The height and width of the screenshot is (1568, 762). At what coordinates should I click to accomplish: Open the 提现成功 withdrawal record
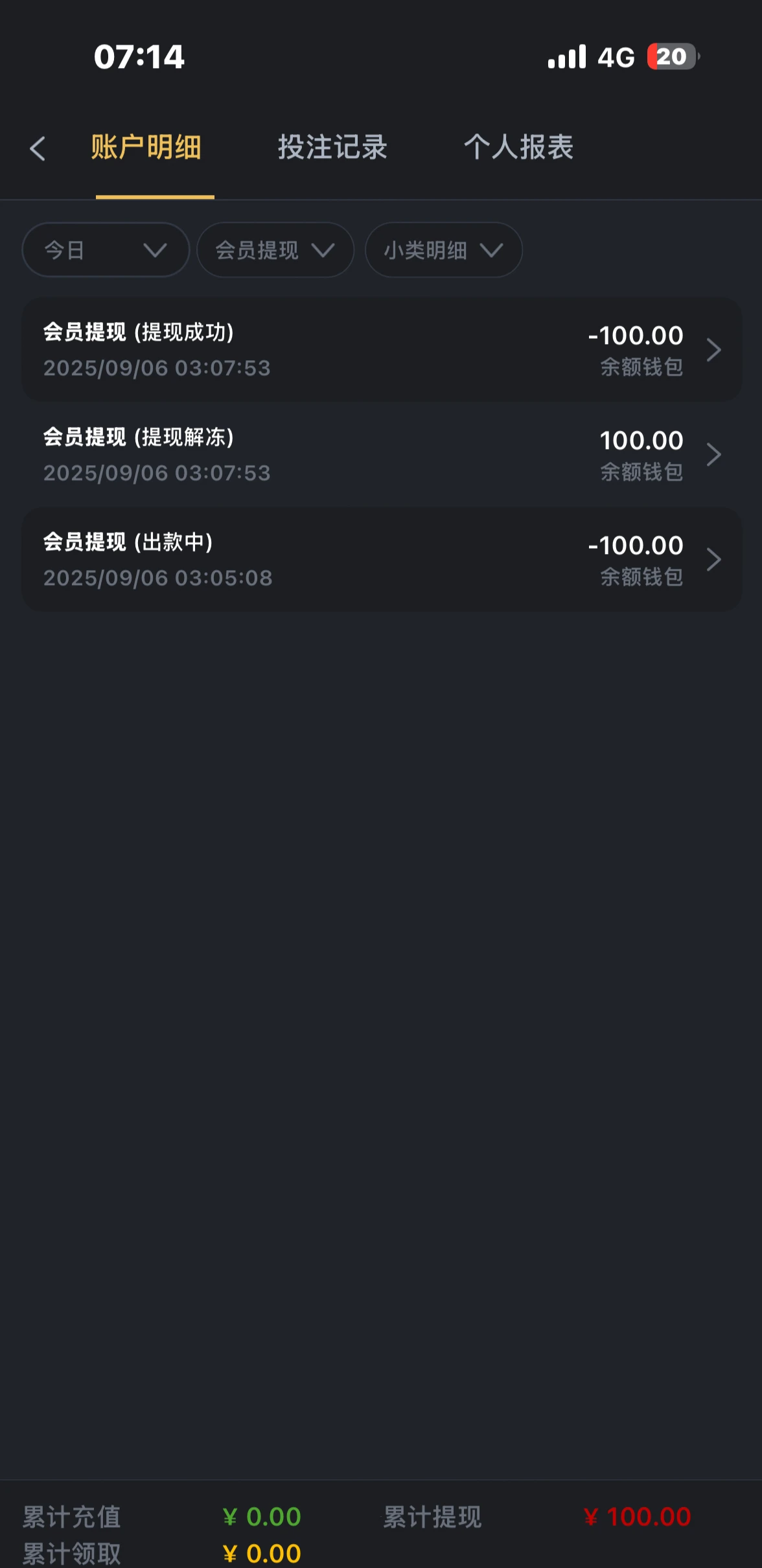[x=382, y=350]
